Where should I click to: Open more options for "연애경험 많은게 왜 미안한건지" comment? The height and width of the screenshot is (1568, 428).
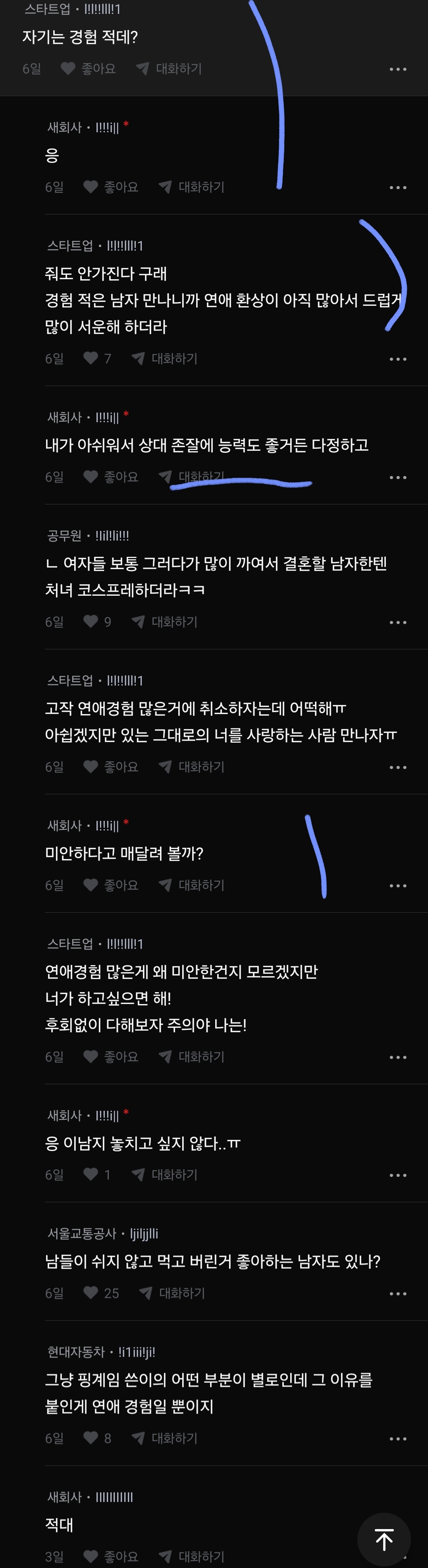pyautogui.click(x=397, y=1057)
